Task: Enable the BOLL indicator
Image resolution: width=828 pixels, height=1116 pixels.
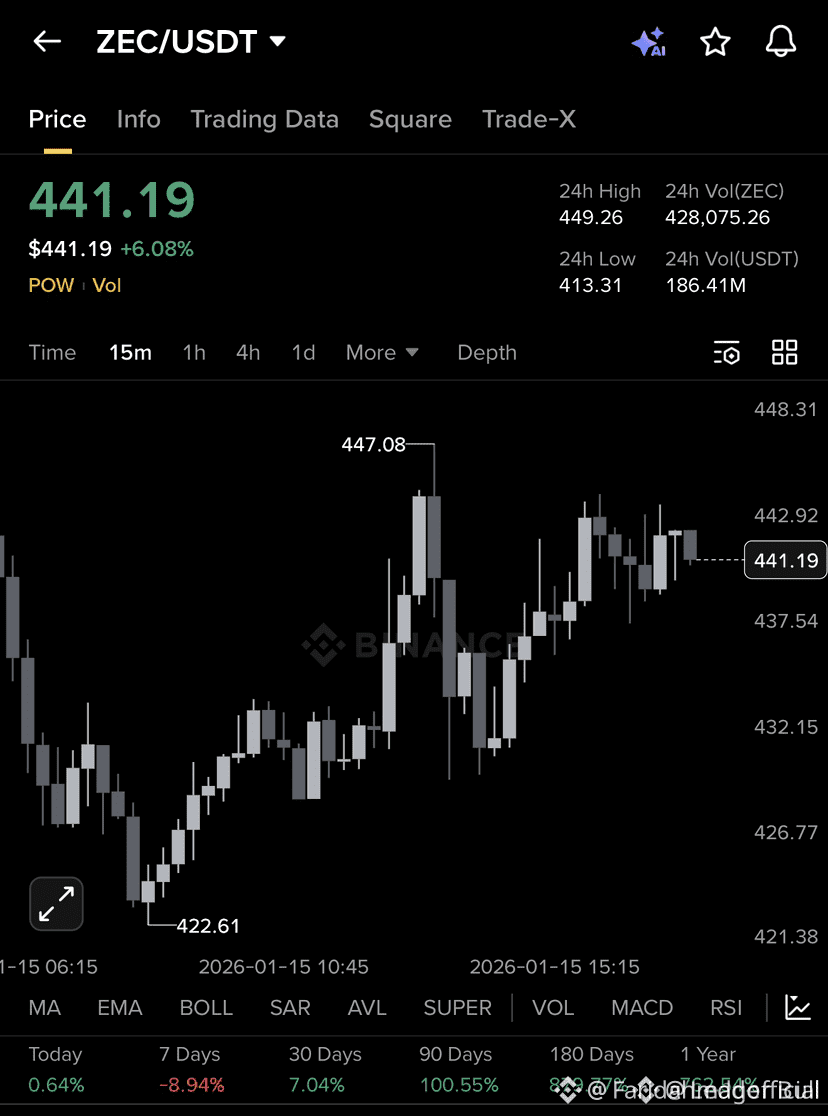Action: tap(206, 1007)
